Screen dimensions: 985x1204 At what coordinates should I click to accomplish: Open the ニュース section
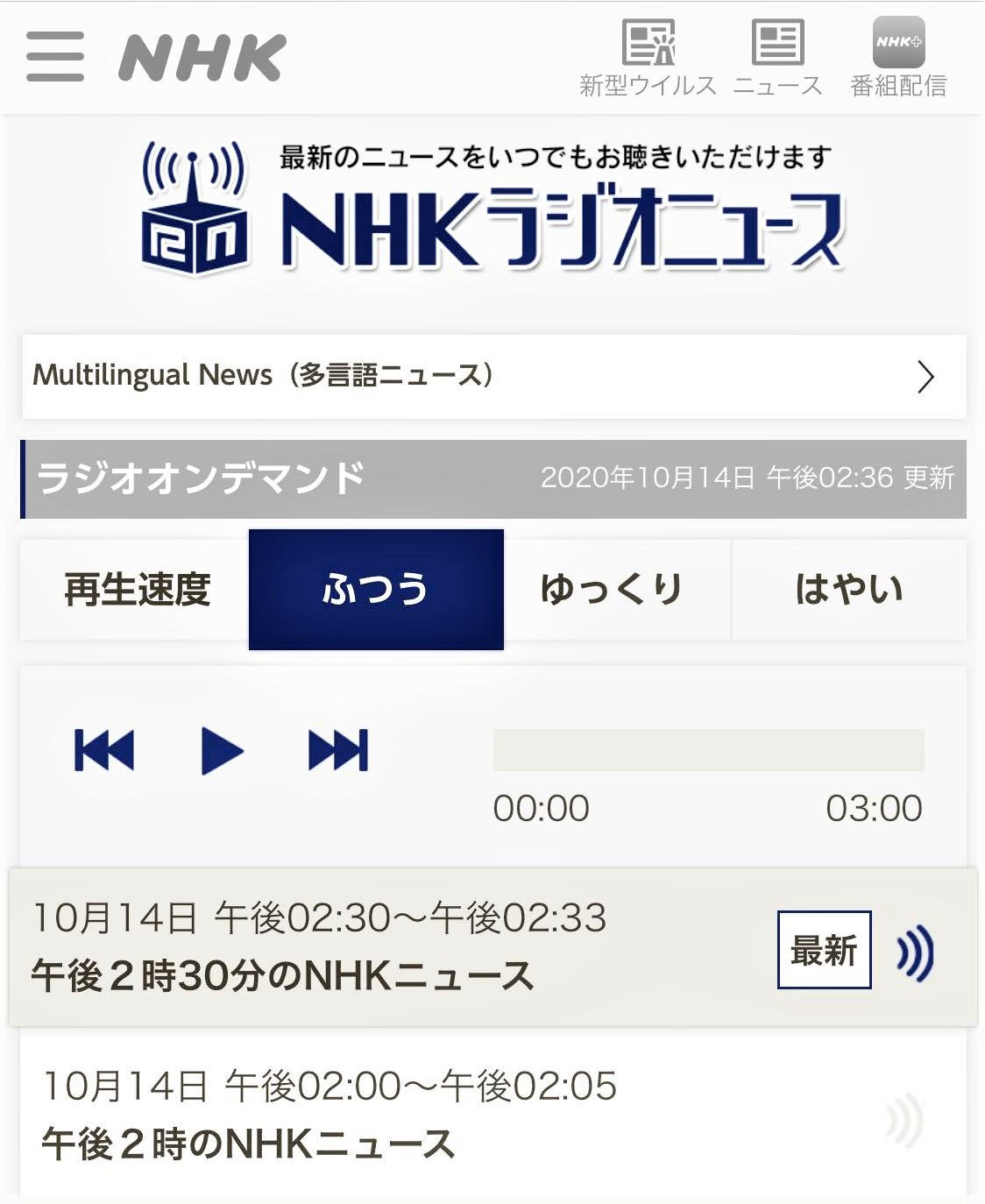(x=777, y=58)
